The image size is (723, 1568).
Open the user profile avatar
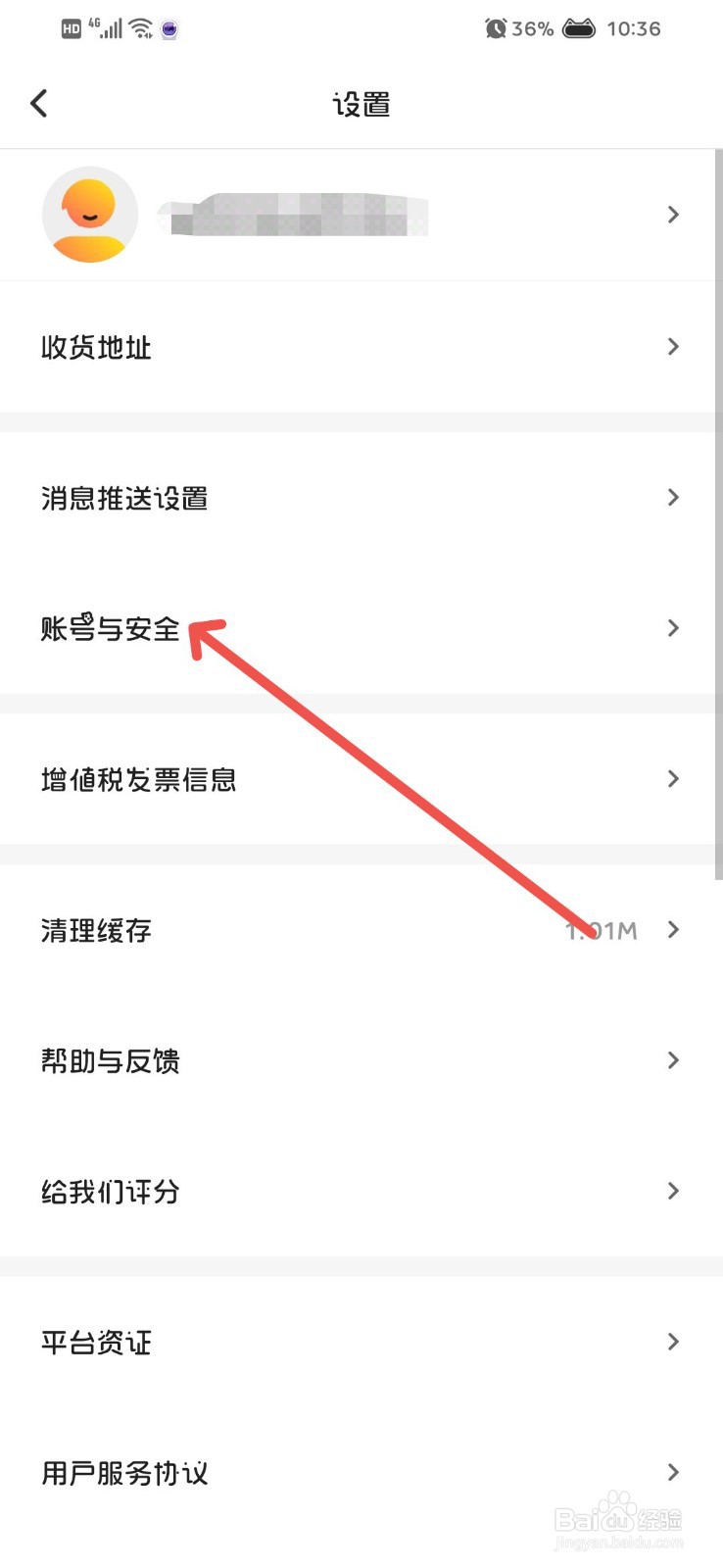point(89,214)
